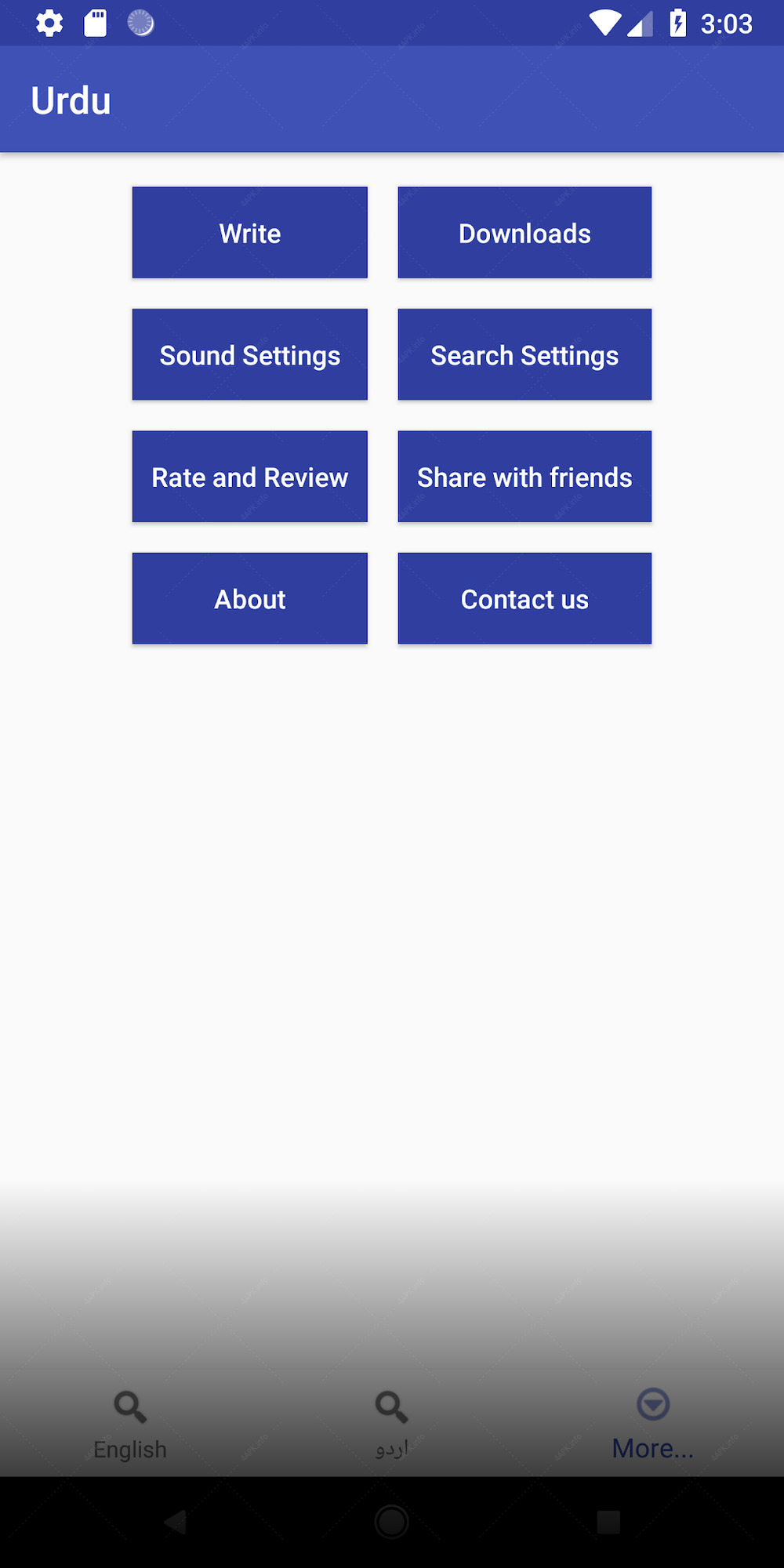This screenshot has height=1568, width=784.
Task: Open Sound Settings
Action: [249, 354]
